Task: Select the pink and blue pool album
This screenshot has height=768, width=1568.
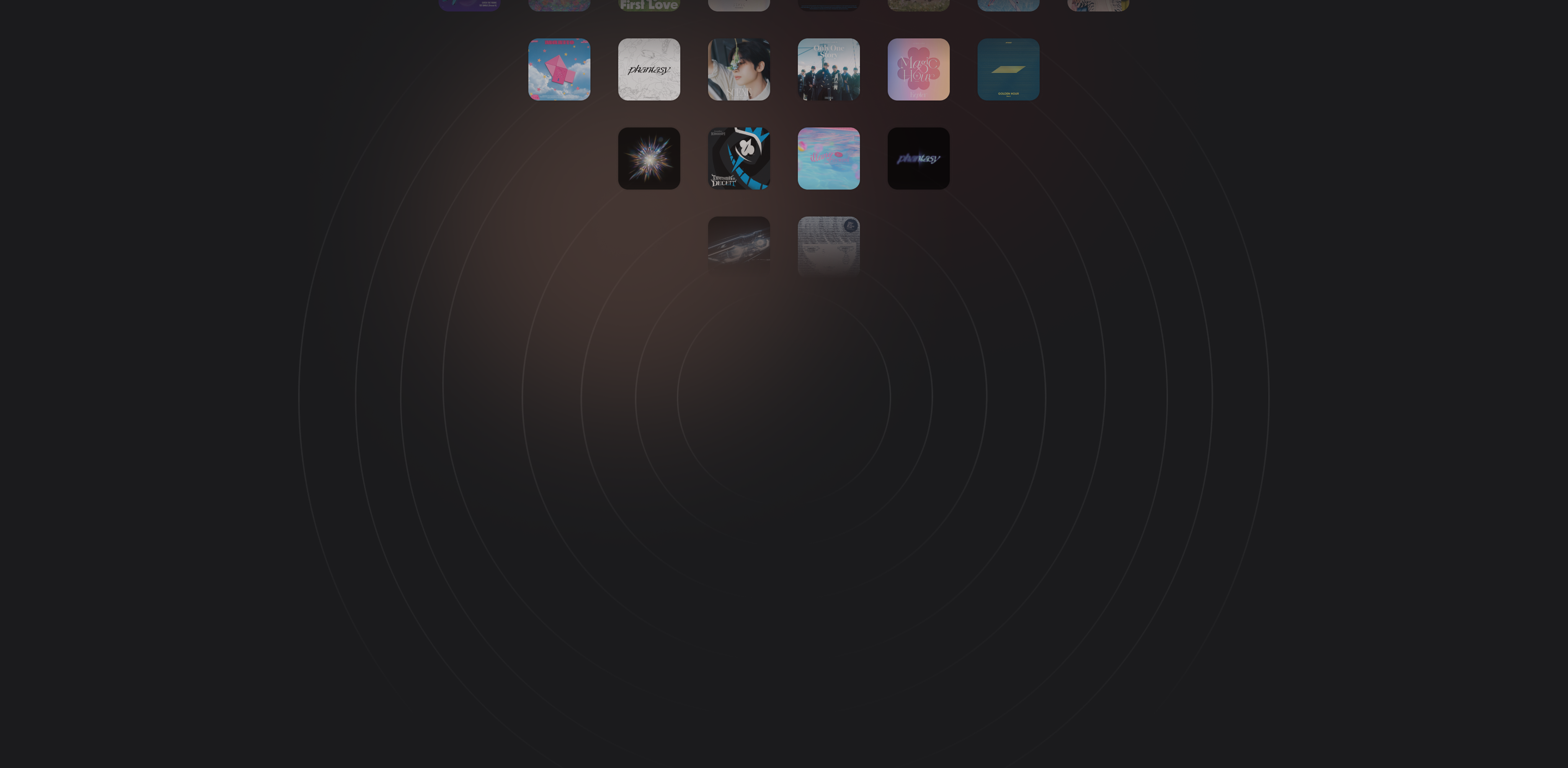Action: 828,158
